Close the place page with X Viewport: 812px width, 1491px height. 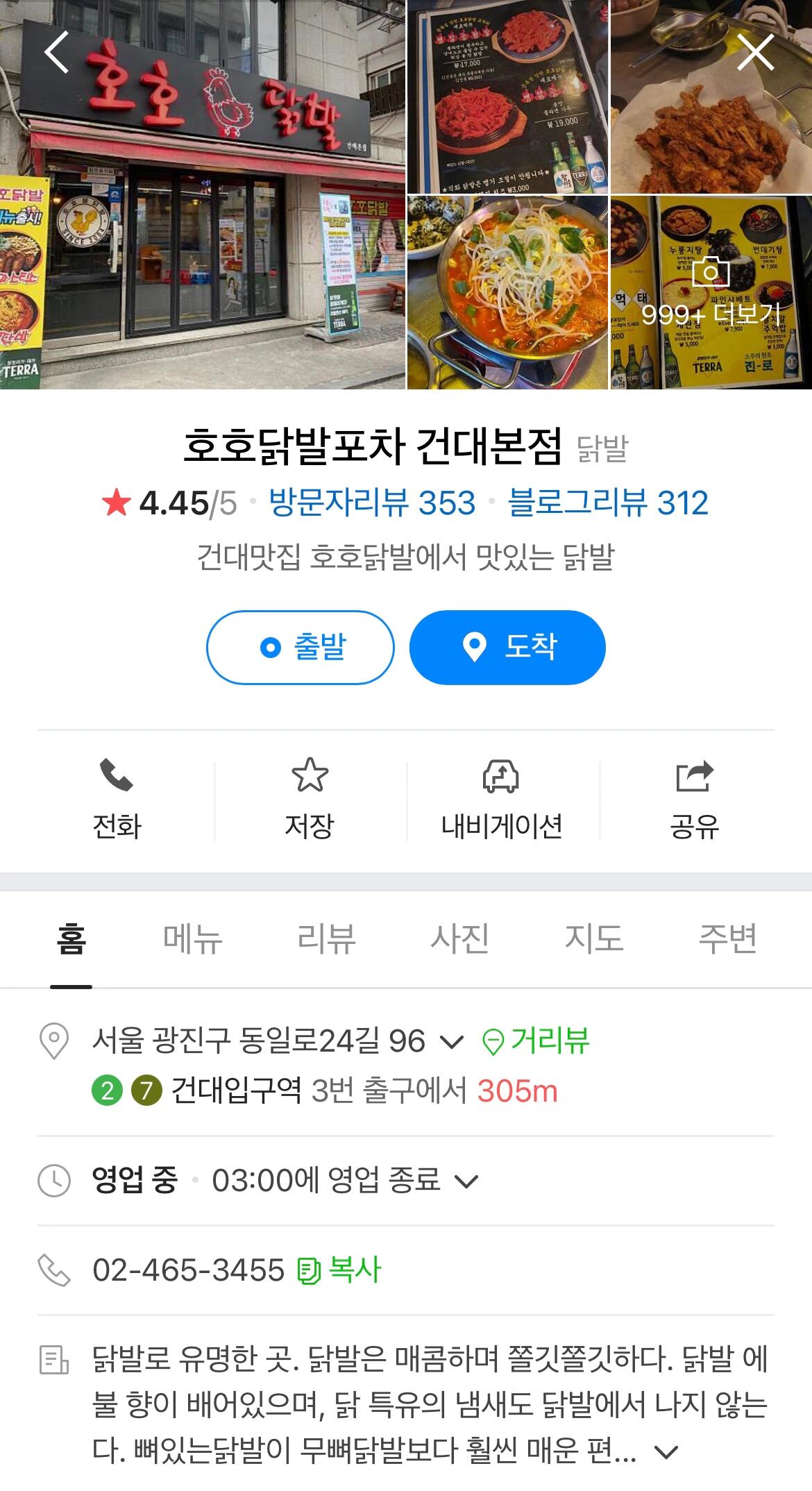click(x=755, y=53)
